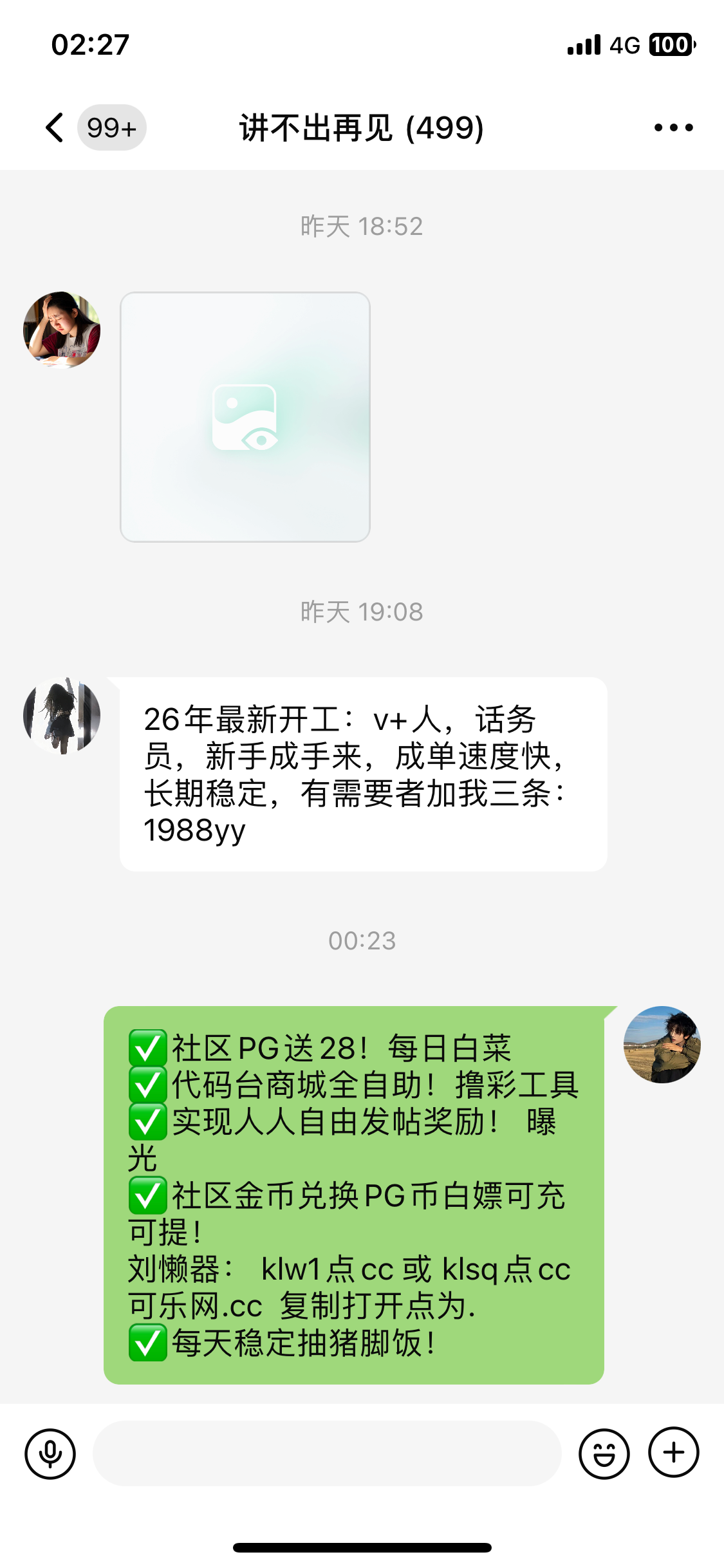
Task: Switch to voice input with the microphone
Action: pyautogui.click(x=50, y=1453)
